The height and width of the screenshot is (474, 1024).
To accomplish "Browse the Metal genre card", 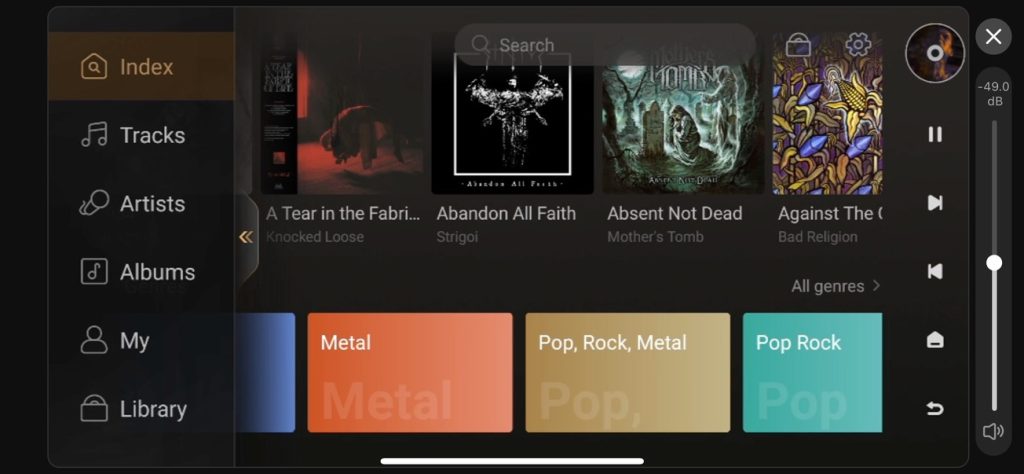I will point(410,372).
